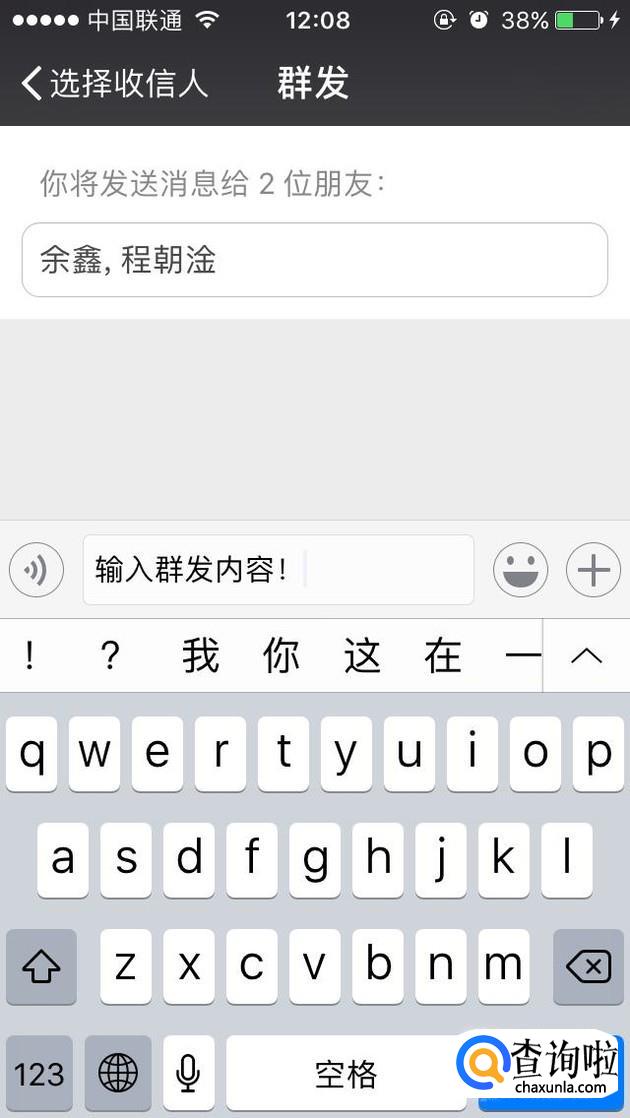Pick the candidate word 在

click(442, 656)
